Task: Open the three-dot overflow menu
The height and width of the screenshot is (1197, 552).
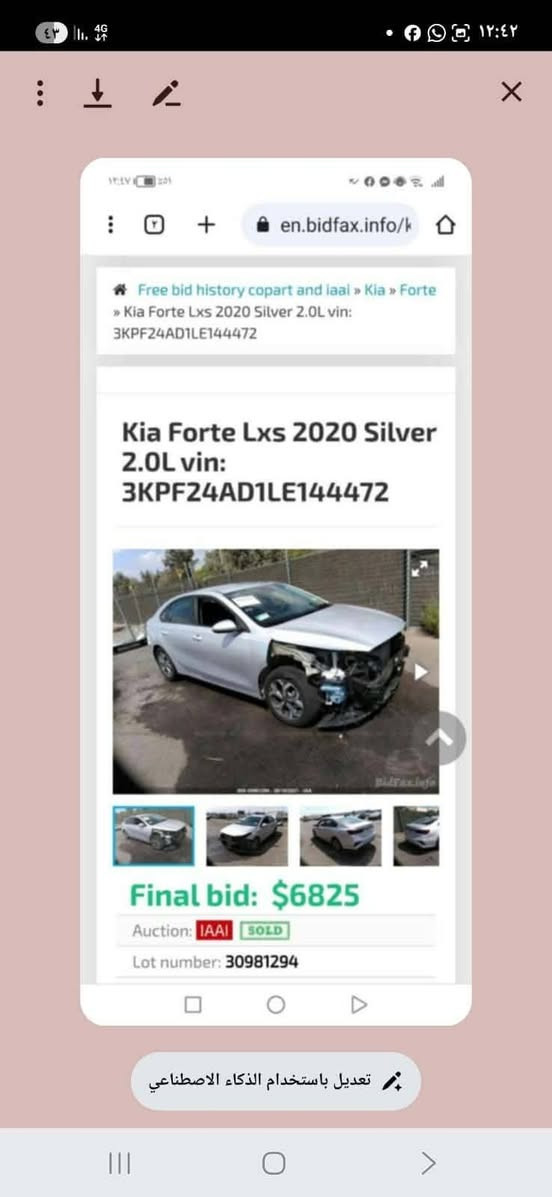Action: (x=40, y=93)
